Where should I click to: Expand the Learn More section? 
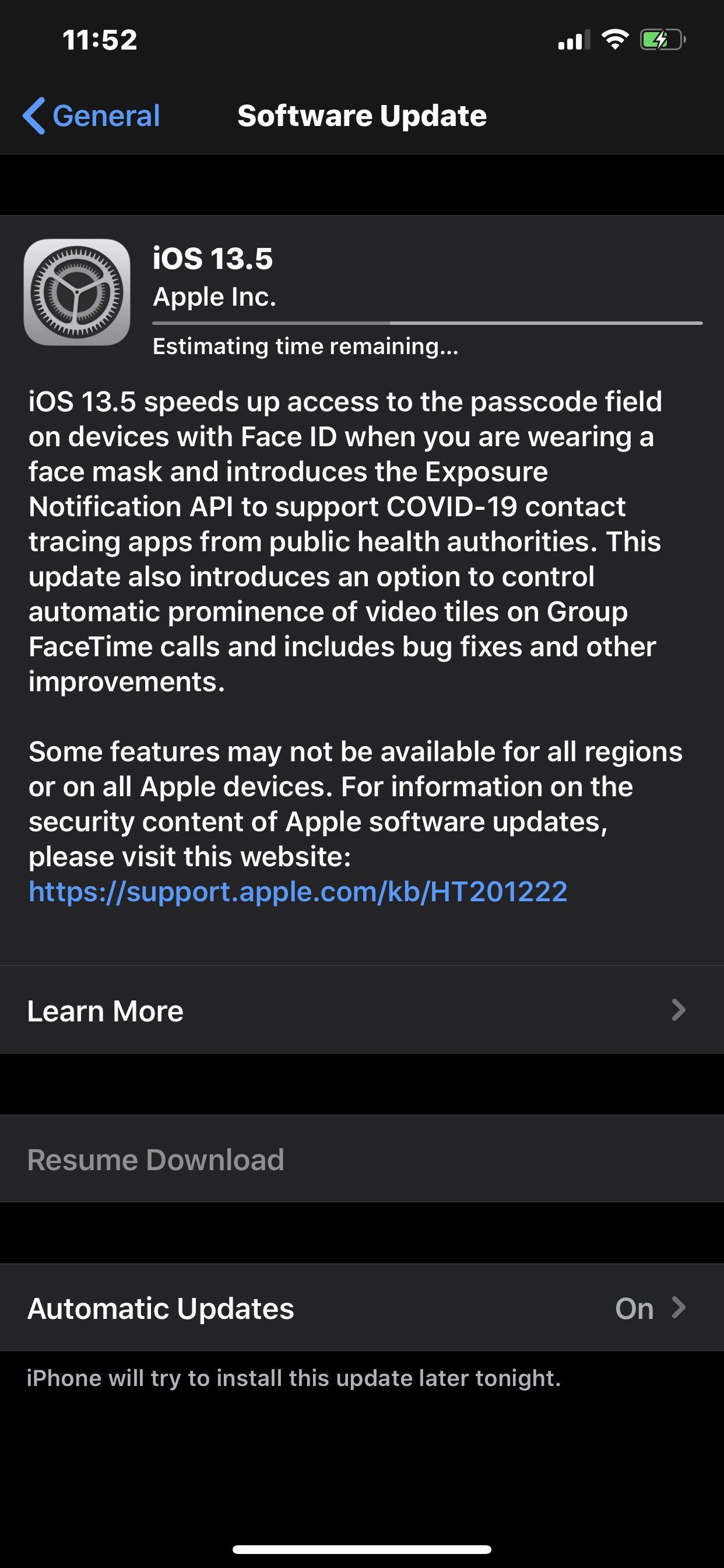pyautogui.click(x=362, y=1010)
